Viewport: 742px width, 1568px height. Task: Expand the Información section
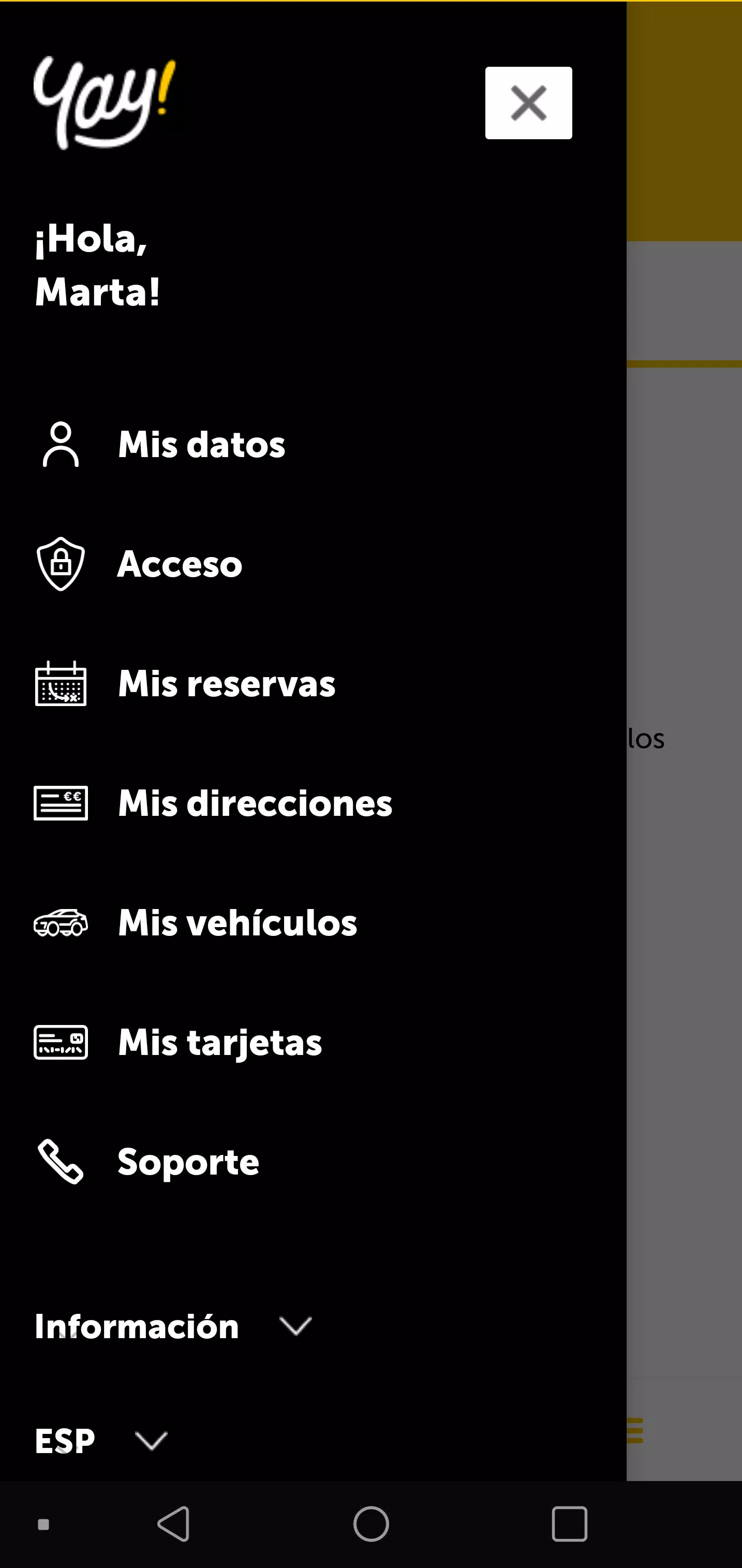pyautogui.click(x=137, y=1327)
